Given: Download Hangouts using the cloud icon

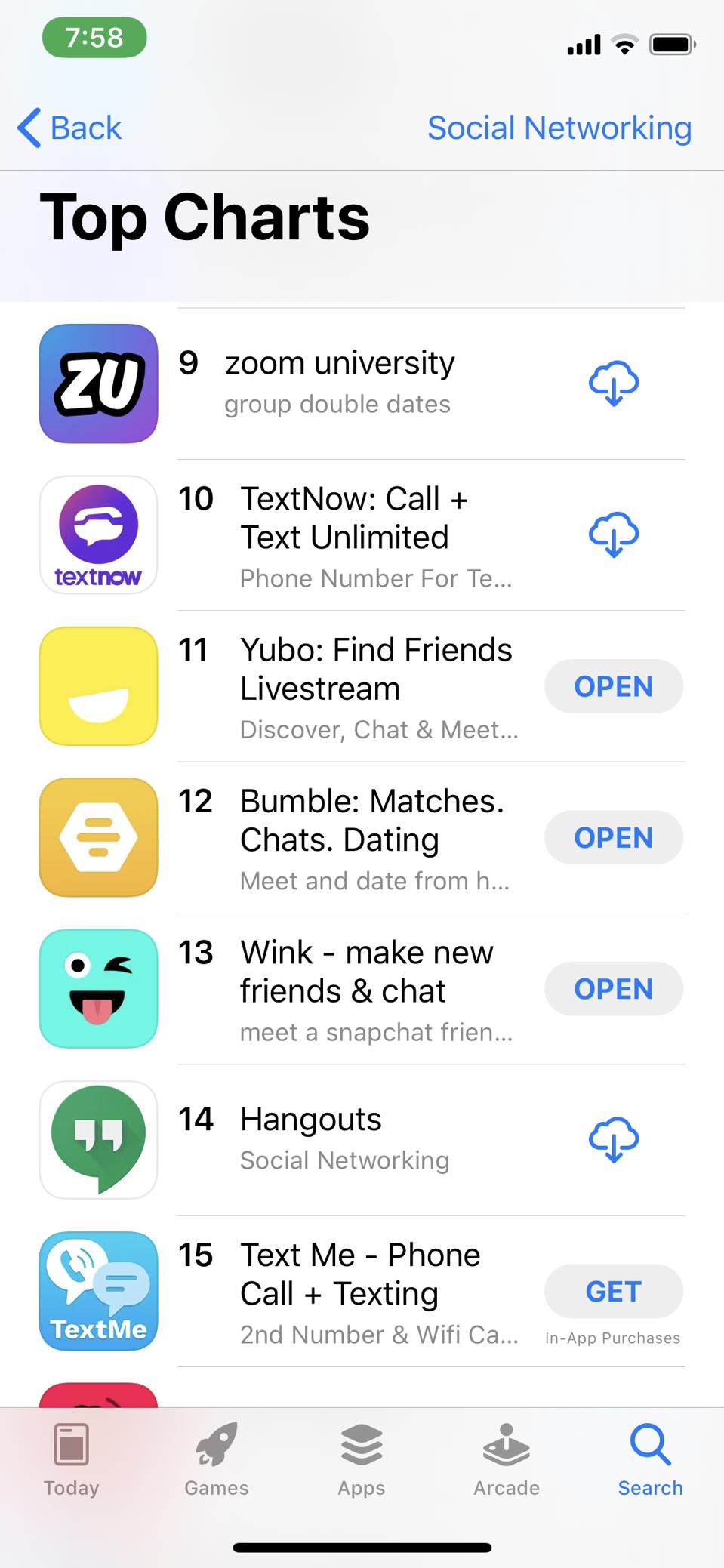Looking at the screenshot, I should [x=613, y=1139].
